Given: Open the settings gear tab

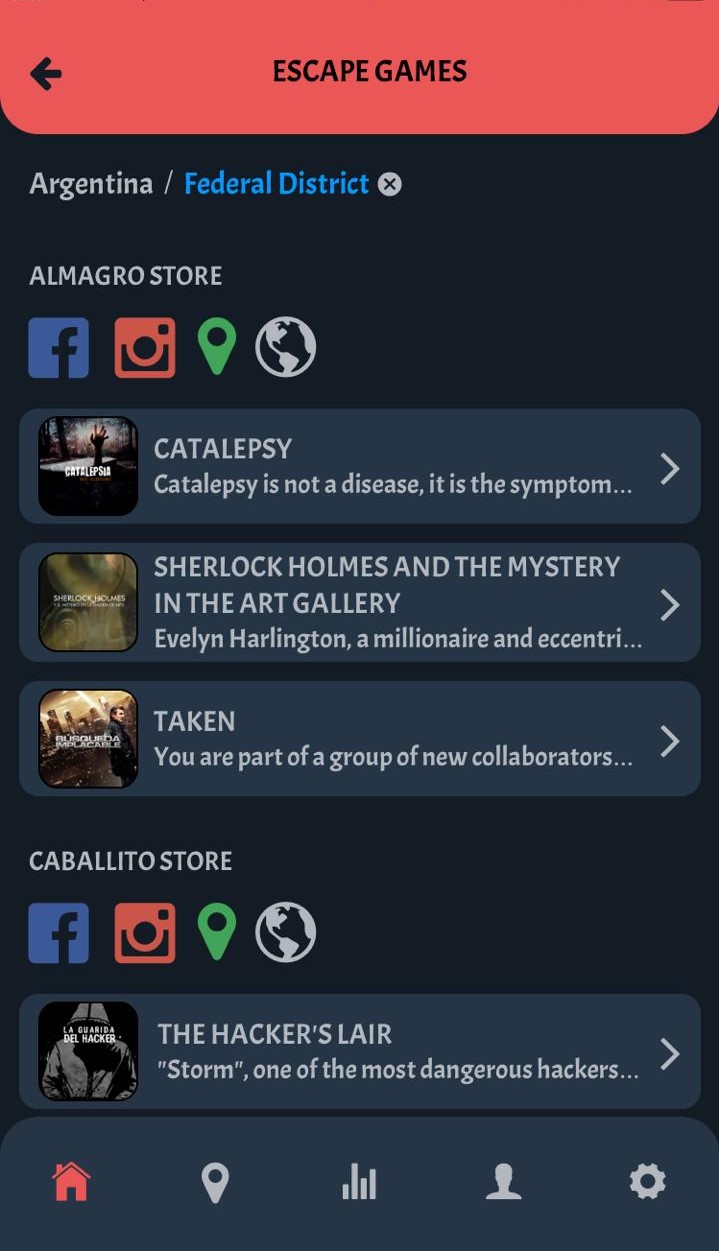Looking at the screenshot, I should click(647, 1183).
